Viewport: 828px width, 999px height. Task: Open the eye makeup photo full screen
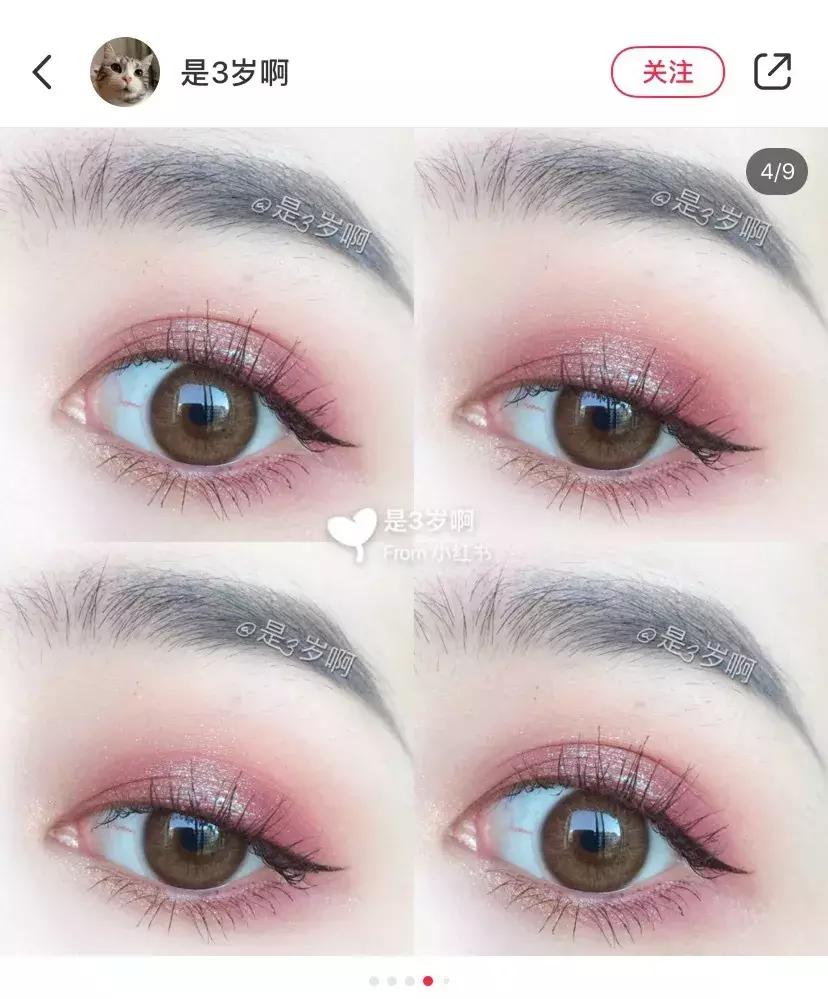414,540
